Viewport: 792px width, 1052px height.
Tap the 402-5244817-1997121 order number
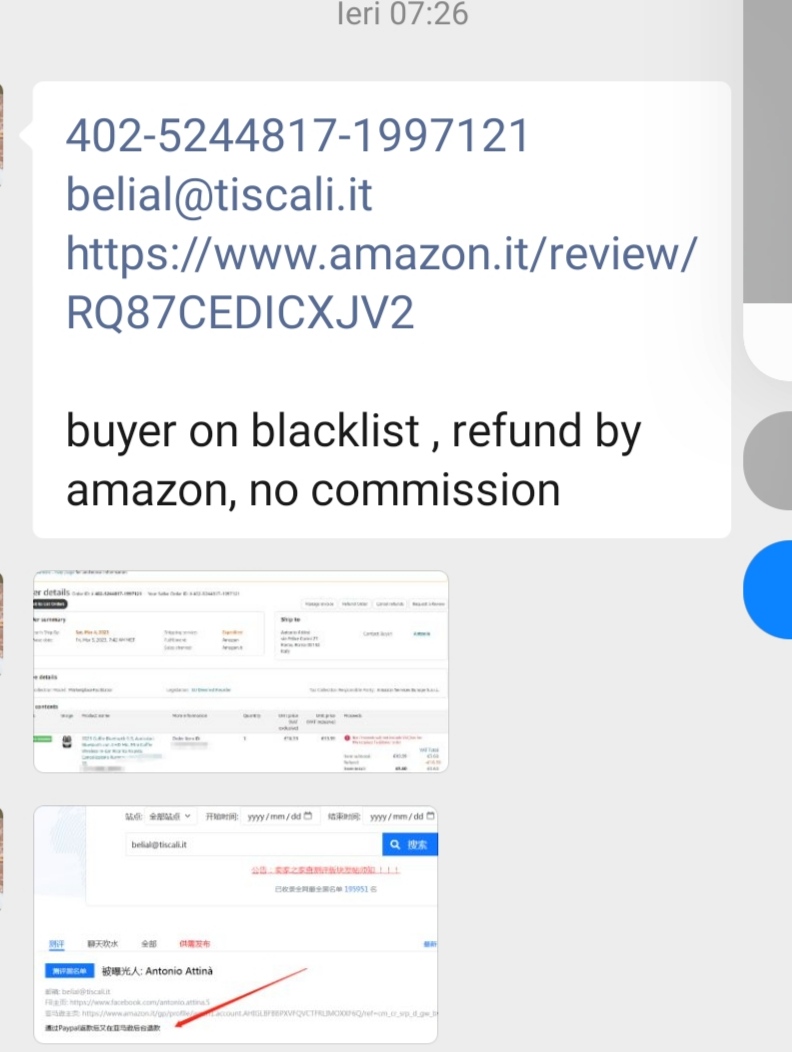(x=297, y=136)
